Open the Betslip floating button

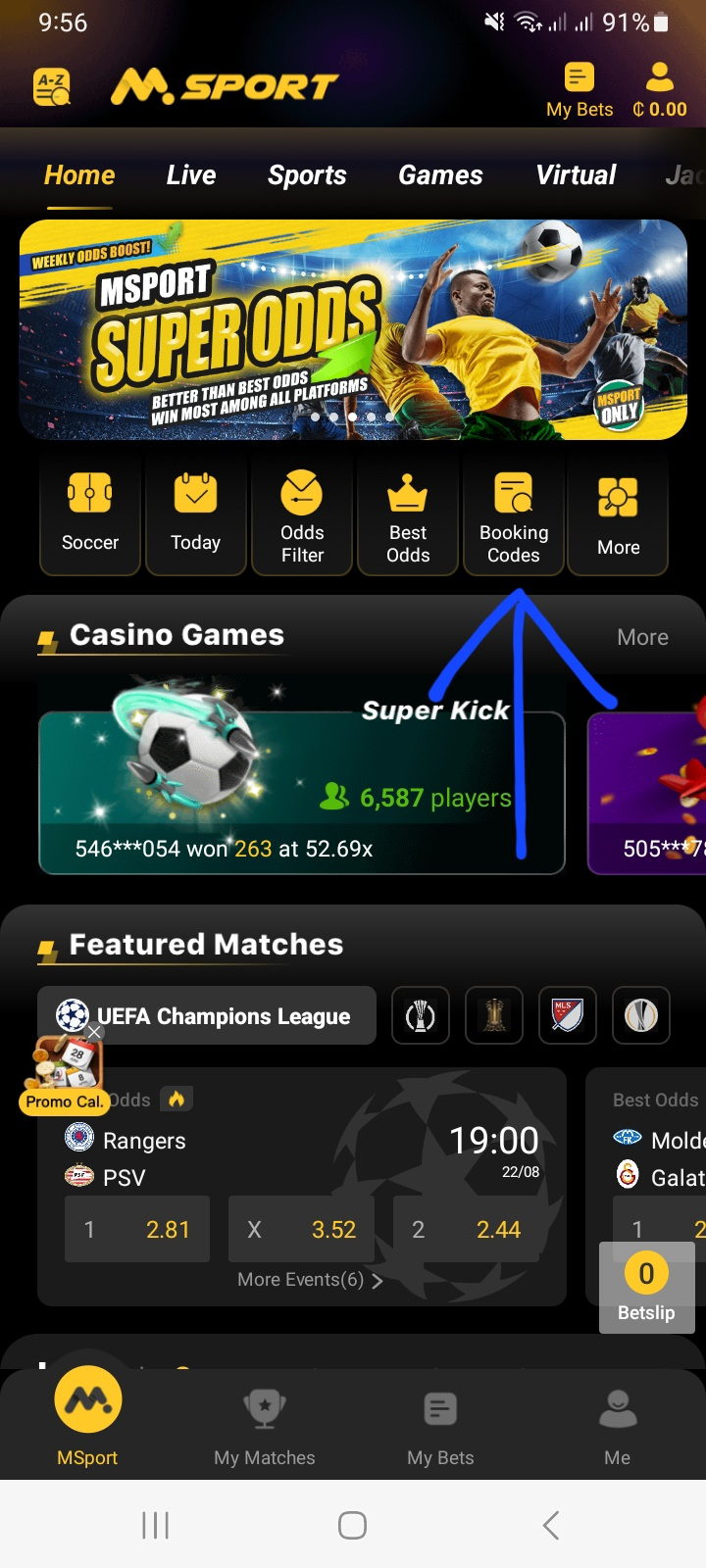pyautogui.click(x=646, y=1287)
